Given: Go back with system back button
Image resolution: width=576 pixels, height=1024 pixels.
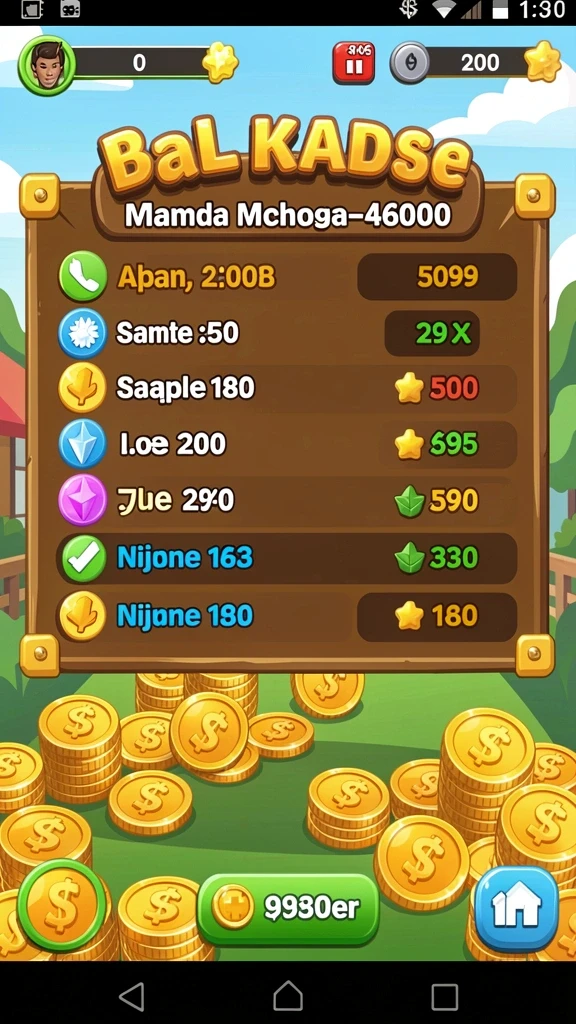Looking at the screenshot, I should [x=132, y=997].
